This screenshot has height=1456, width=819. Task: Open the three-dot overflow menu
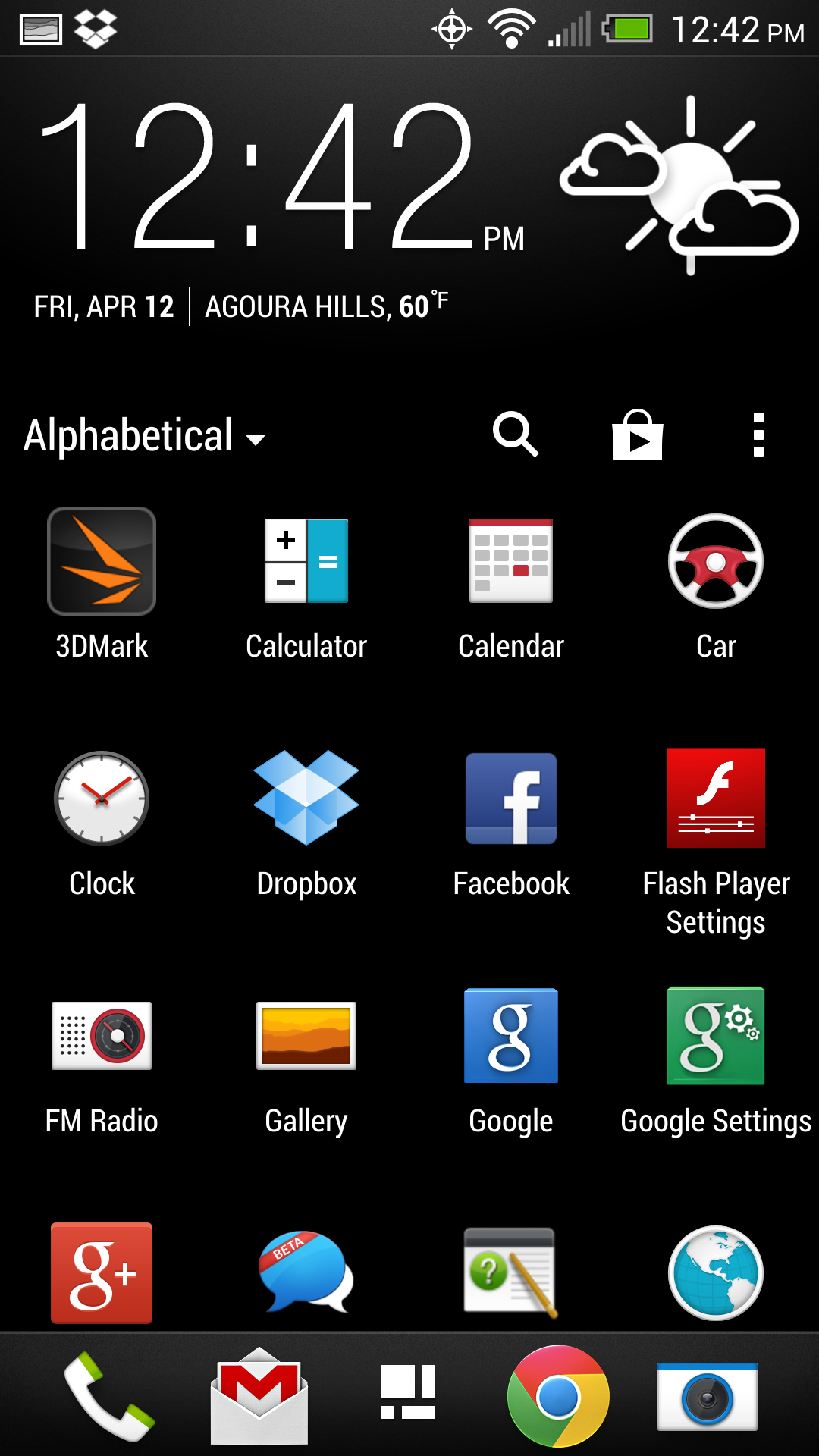pyautogui.click(x=758, y=435)
